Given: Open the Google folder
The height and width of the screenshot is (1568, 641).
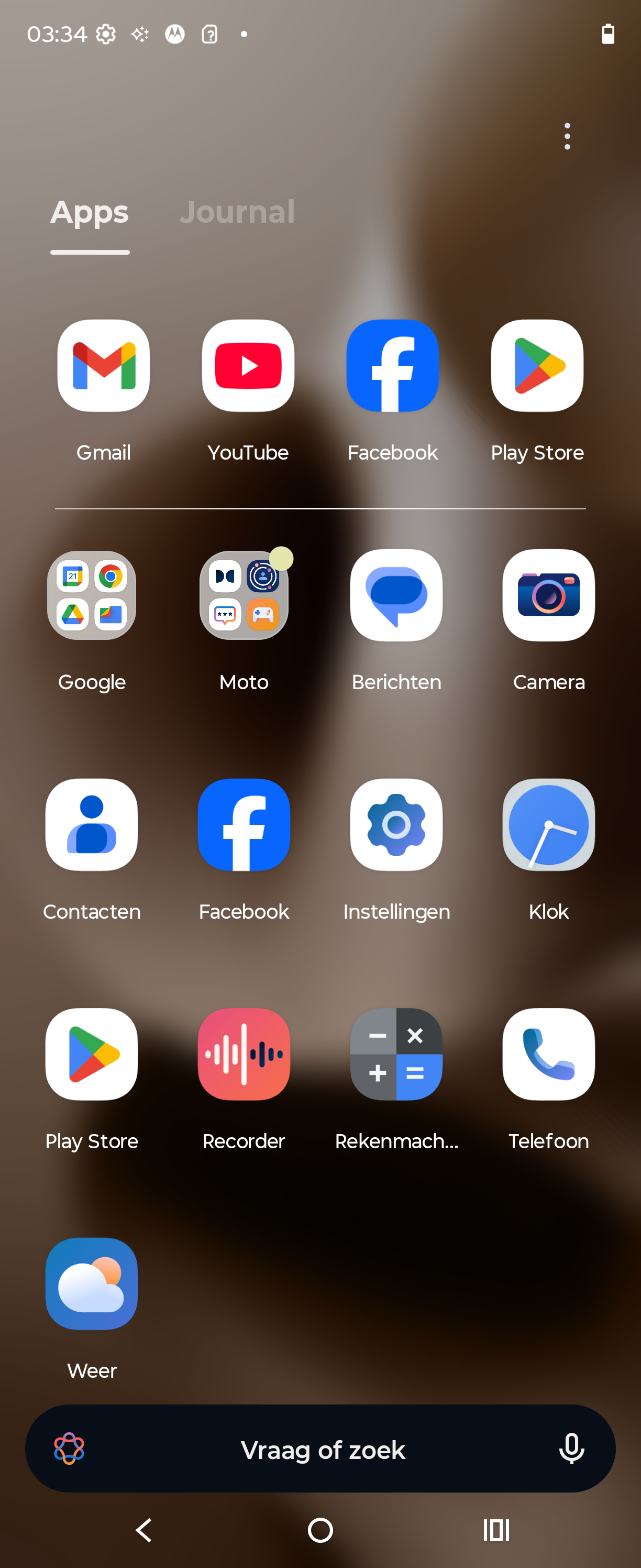Looking at the screenshot, I should (x=92, y=595).
